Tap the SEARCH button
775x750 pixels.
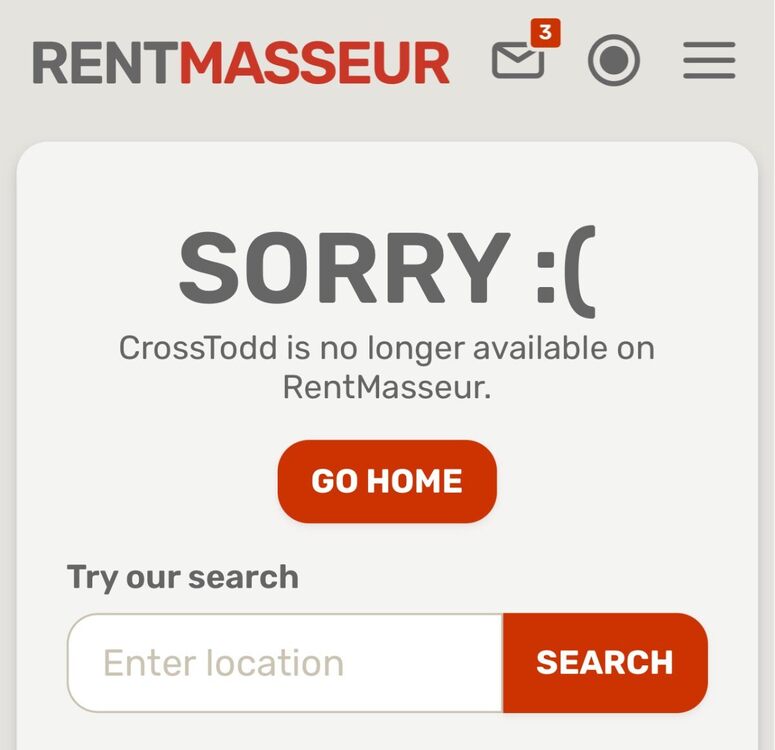(x=605, y=663)
